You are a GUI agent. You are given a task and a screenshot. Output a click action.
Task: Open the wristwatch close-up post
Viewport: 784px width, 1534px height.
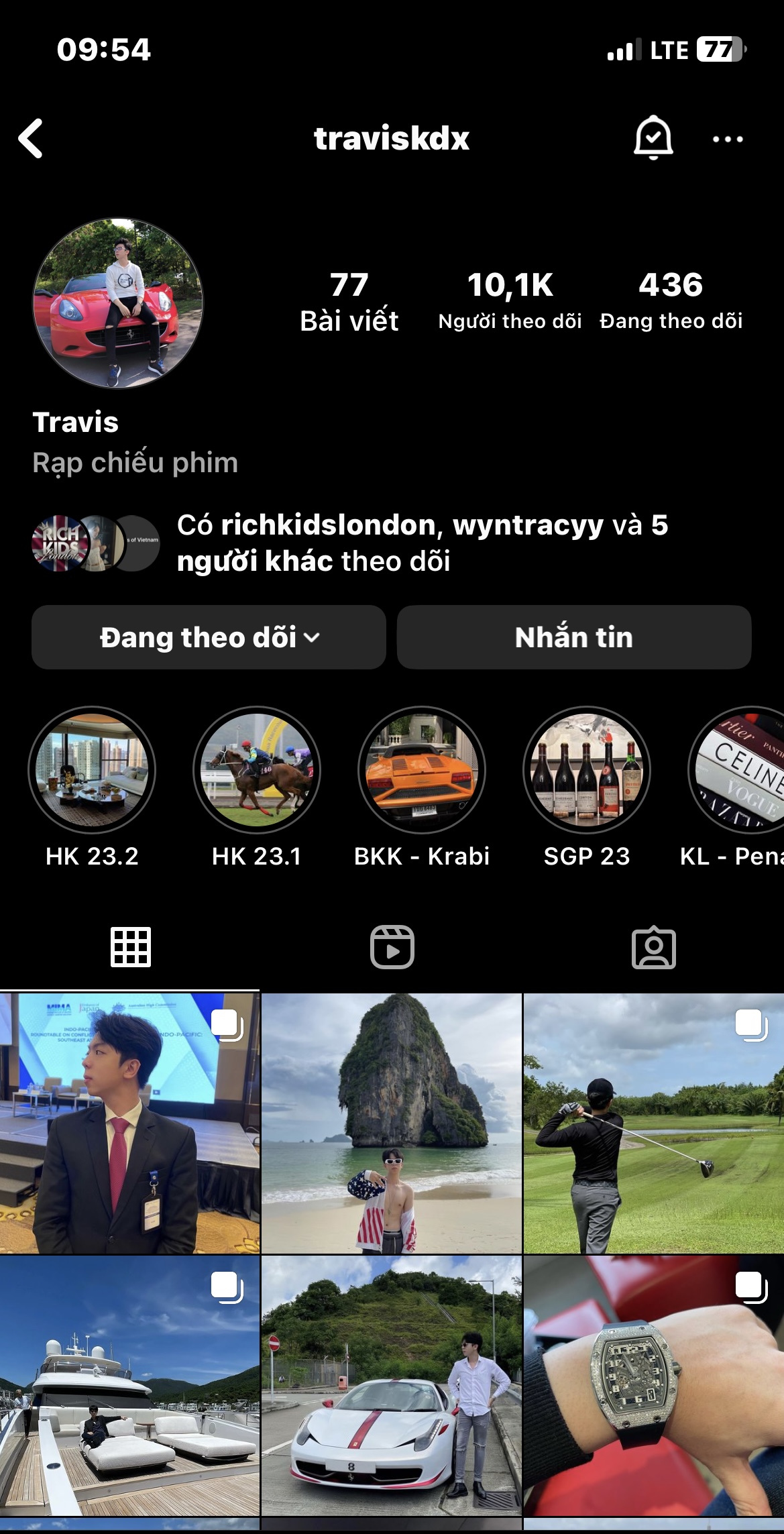(653, 1386)
